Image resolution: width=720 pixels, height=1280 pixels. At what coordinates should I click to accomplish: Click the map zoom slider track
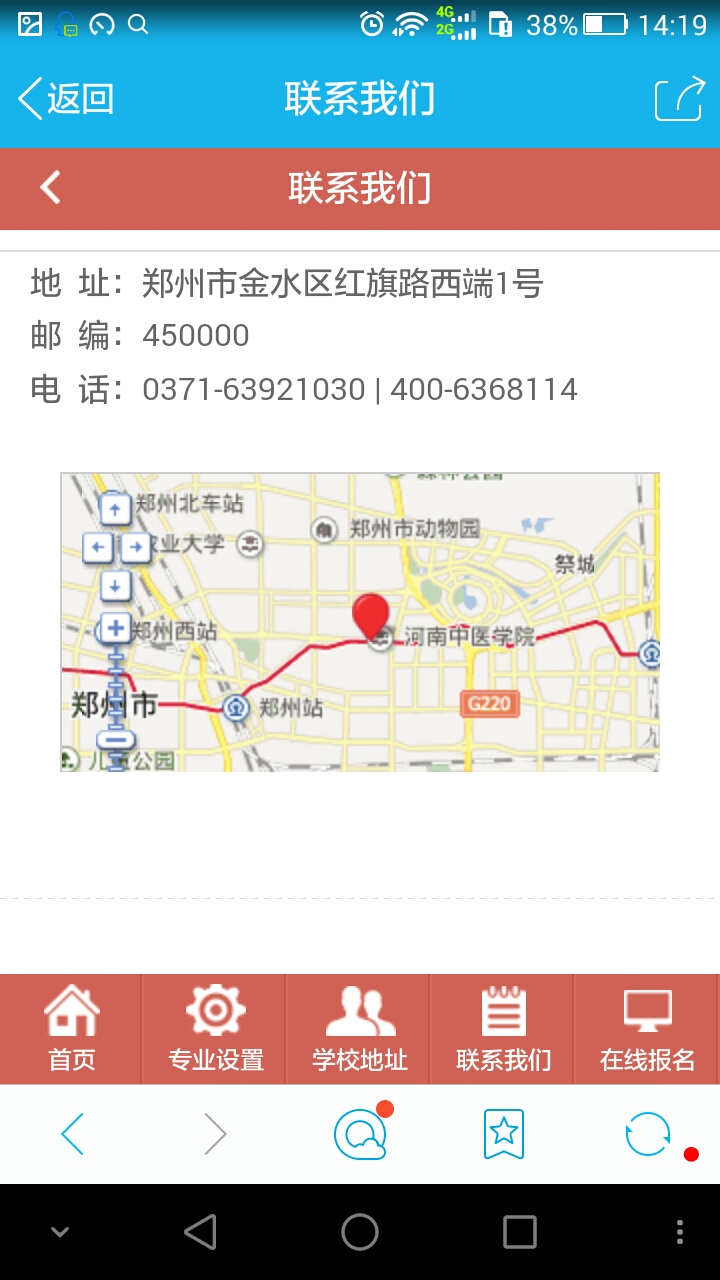point(115,685)
